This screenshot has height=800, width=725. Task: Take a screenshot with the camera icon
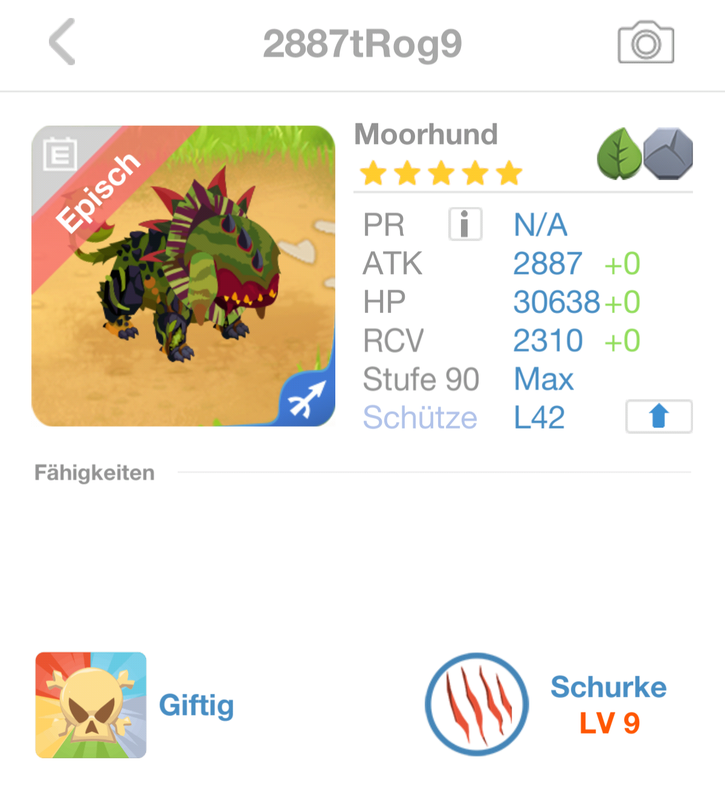(645, 43)
